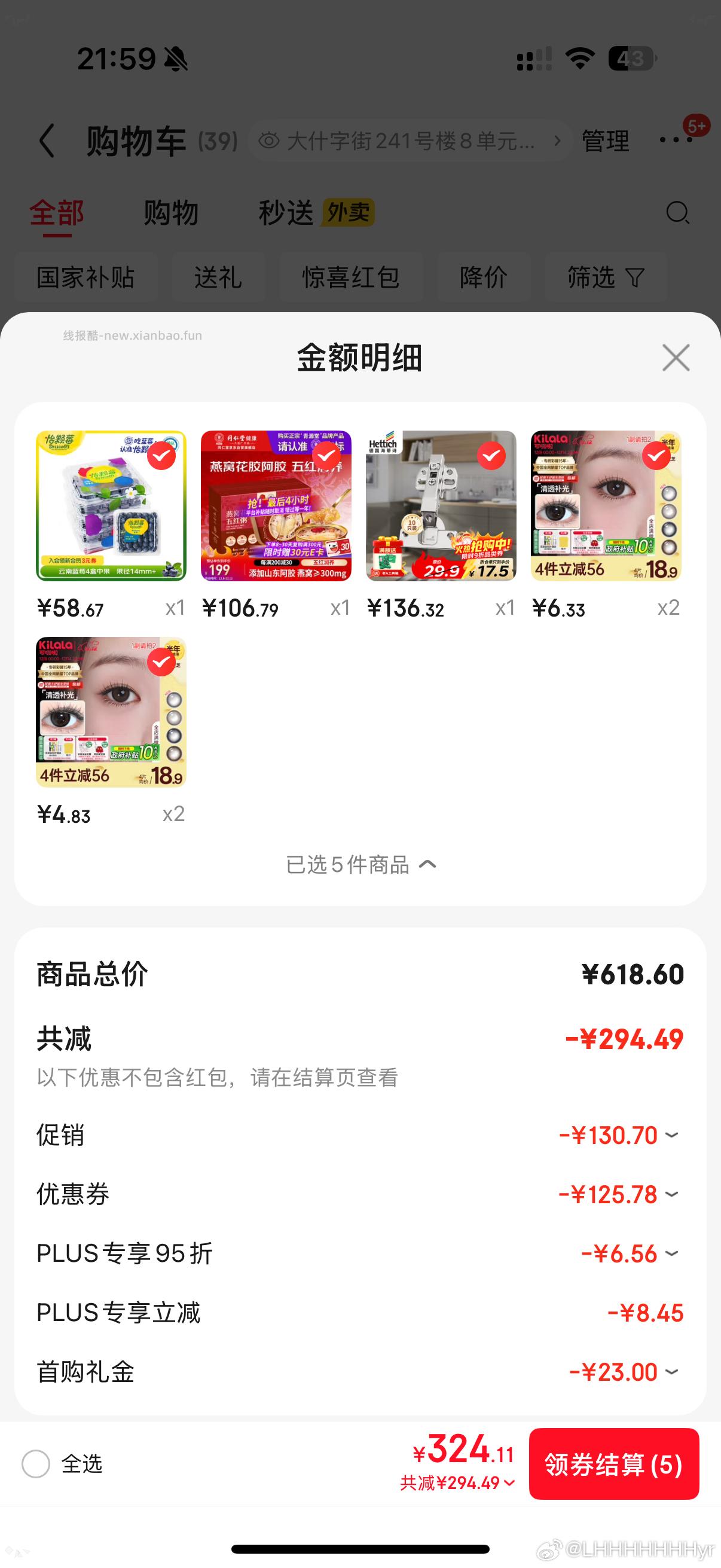This screenshot has width=721, height=1568.
Task: Open cart management via 管理 link
Action: pos(605,141)
